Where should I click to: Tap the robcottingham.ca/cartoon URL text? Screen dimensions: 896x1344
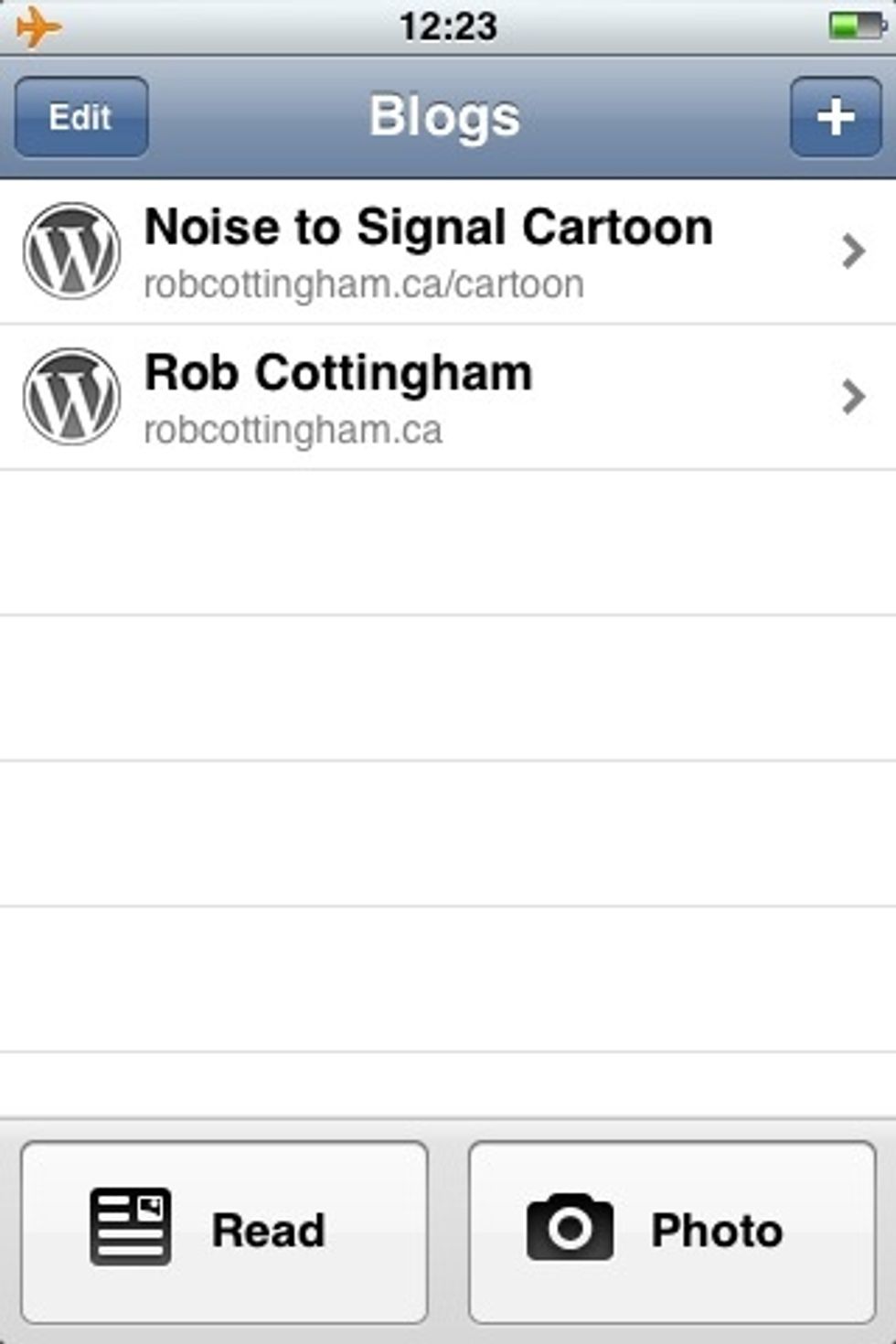coord(364,283)
